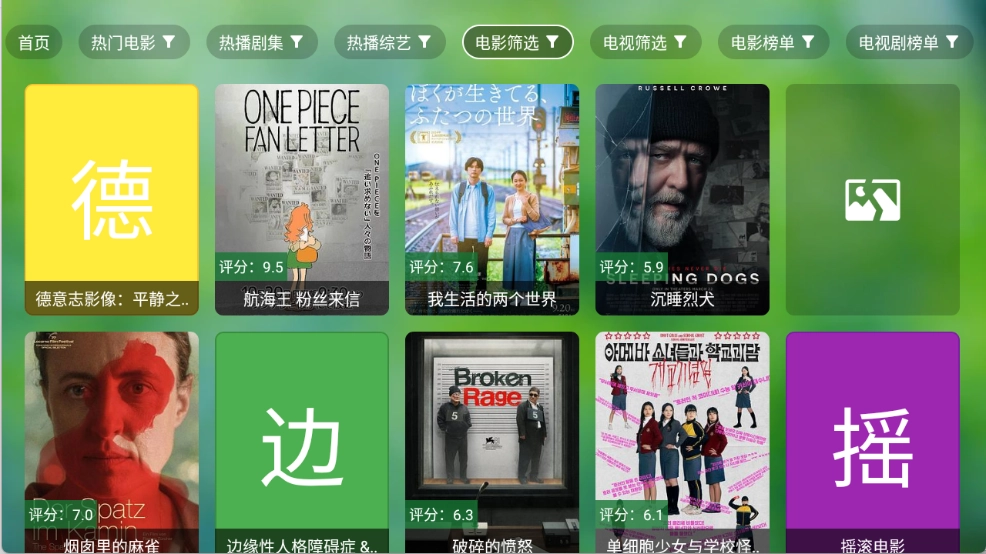Select 我生活的两个世界 movie card

(x=492, y=199)
